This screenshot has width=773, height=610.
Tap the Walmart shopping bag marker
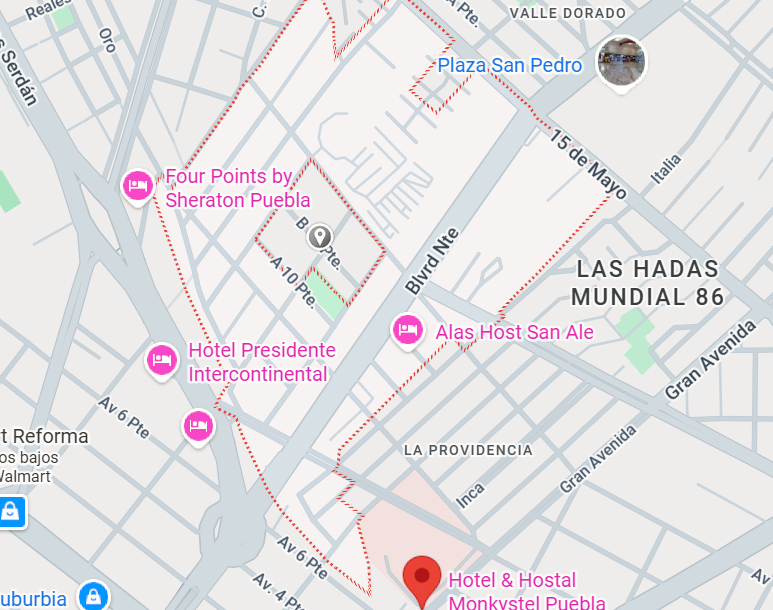tap(11, 512)
